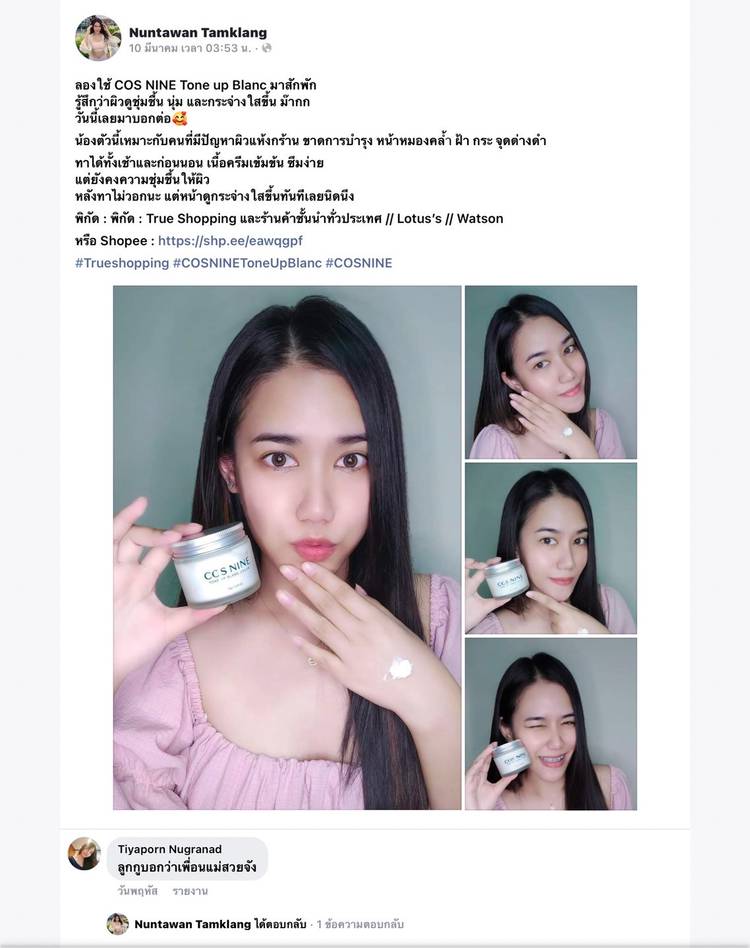Open the large photo with cream jar
Image resolution: width=750 pixels, height=948 pixels.
coord(287,547)
